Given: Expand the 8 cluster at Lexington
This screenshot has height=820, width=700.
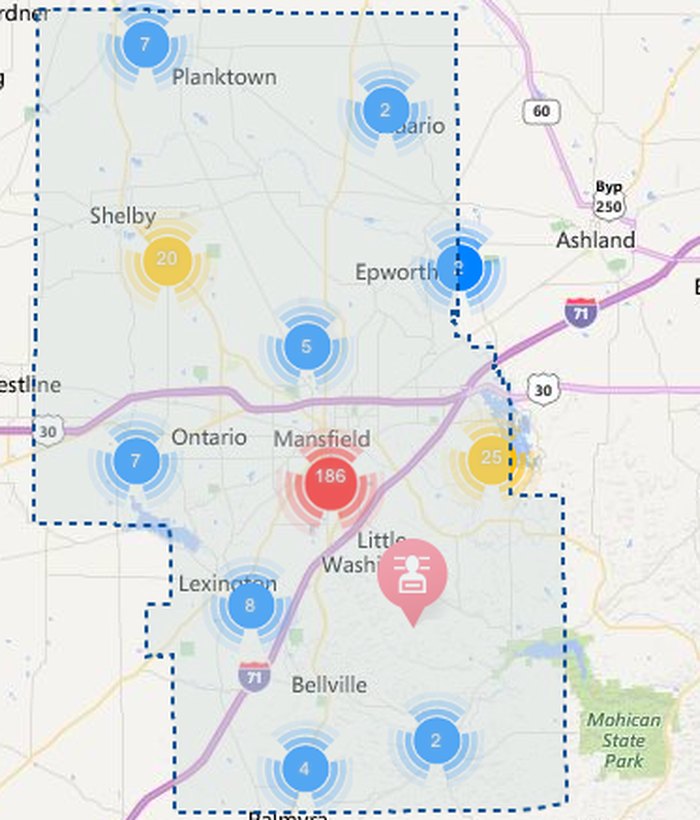Looking at the screenshot, I should click(249, 605).
